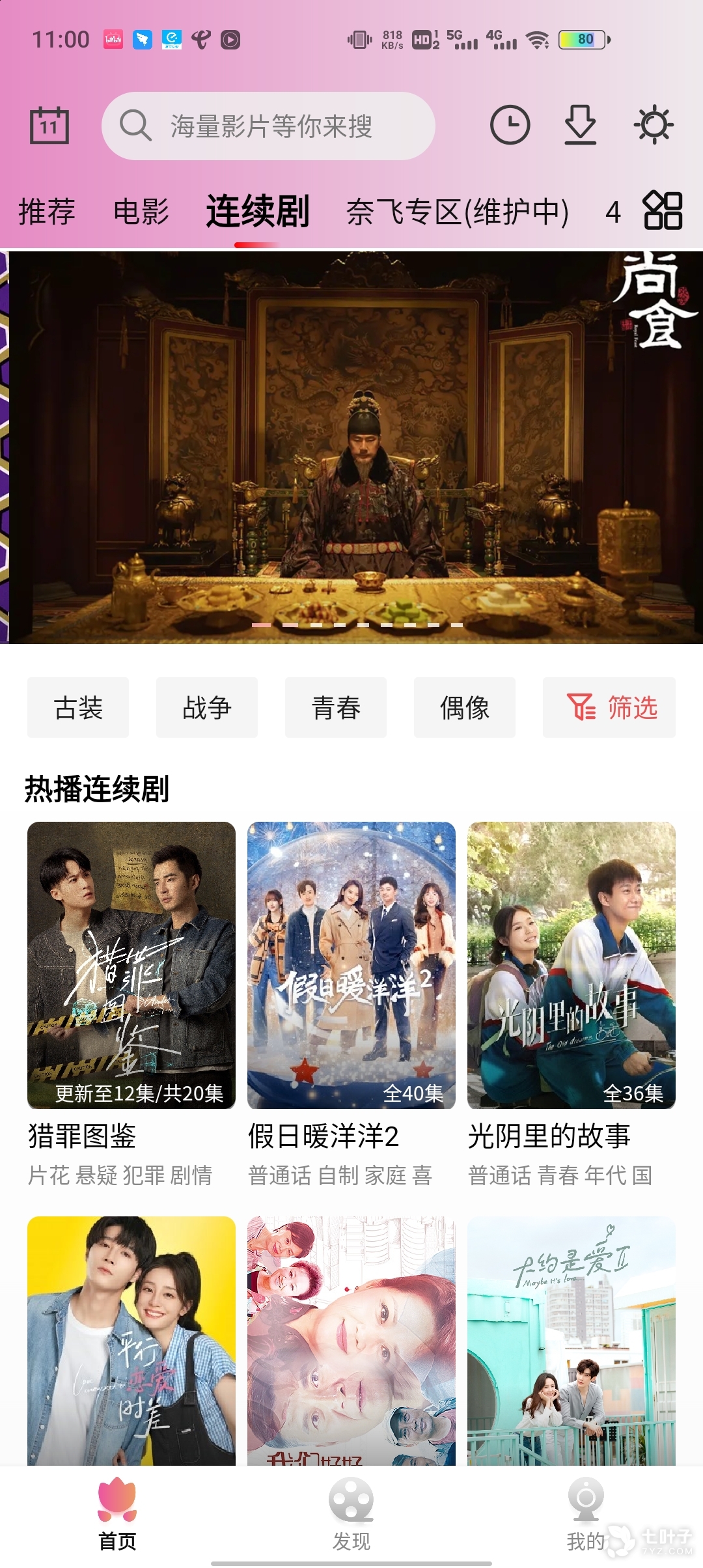This screenshot has height=1568, width=703.
Task: Select the 奈飞专区(维护中) tab
Action: [x=458, y=212]
